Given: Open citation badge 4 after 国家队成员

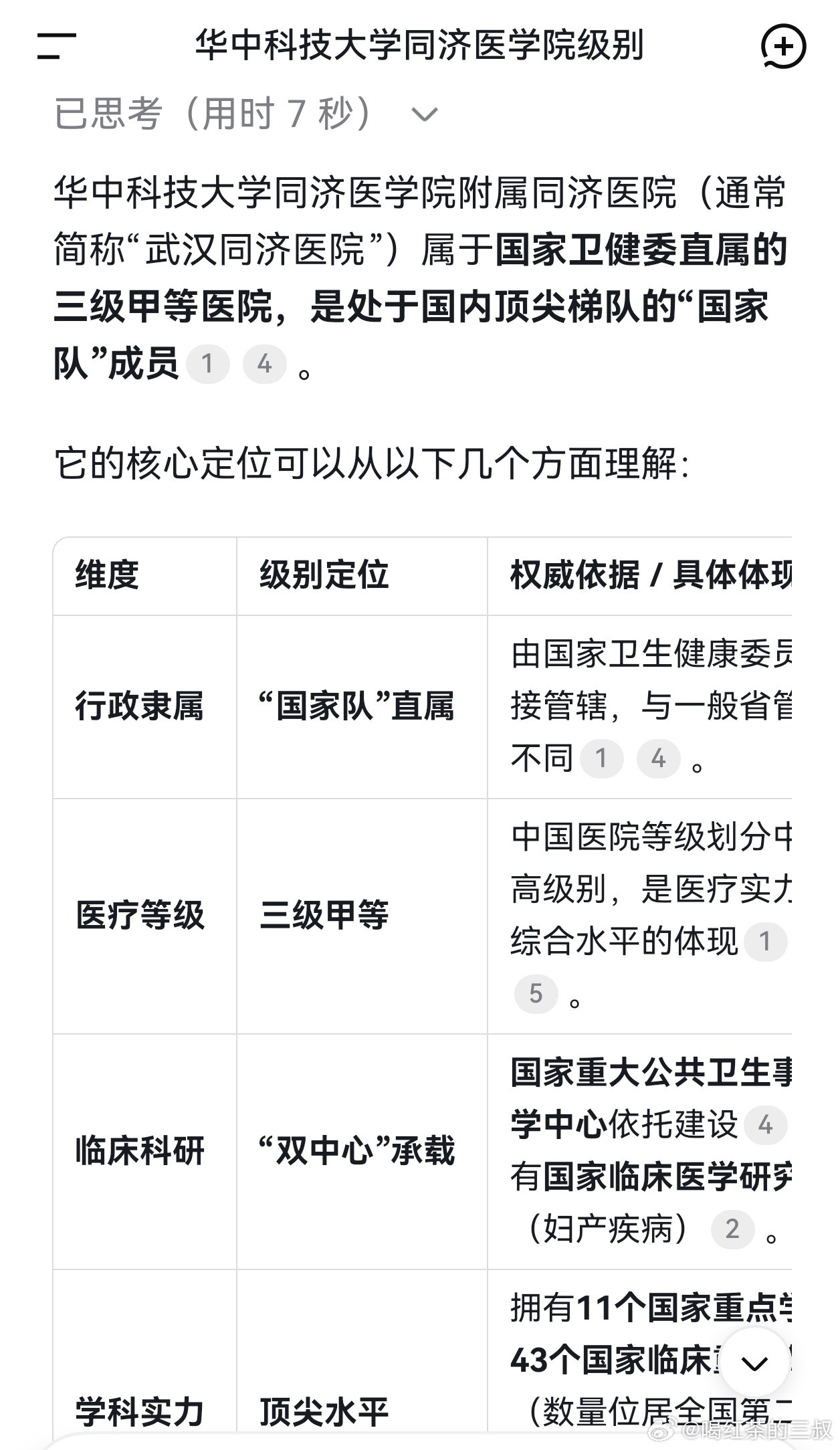Looking at the screenshot, I should [266, 363].
